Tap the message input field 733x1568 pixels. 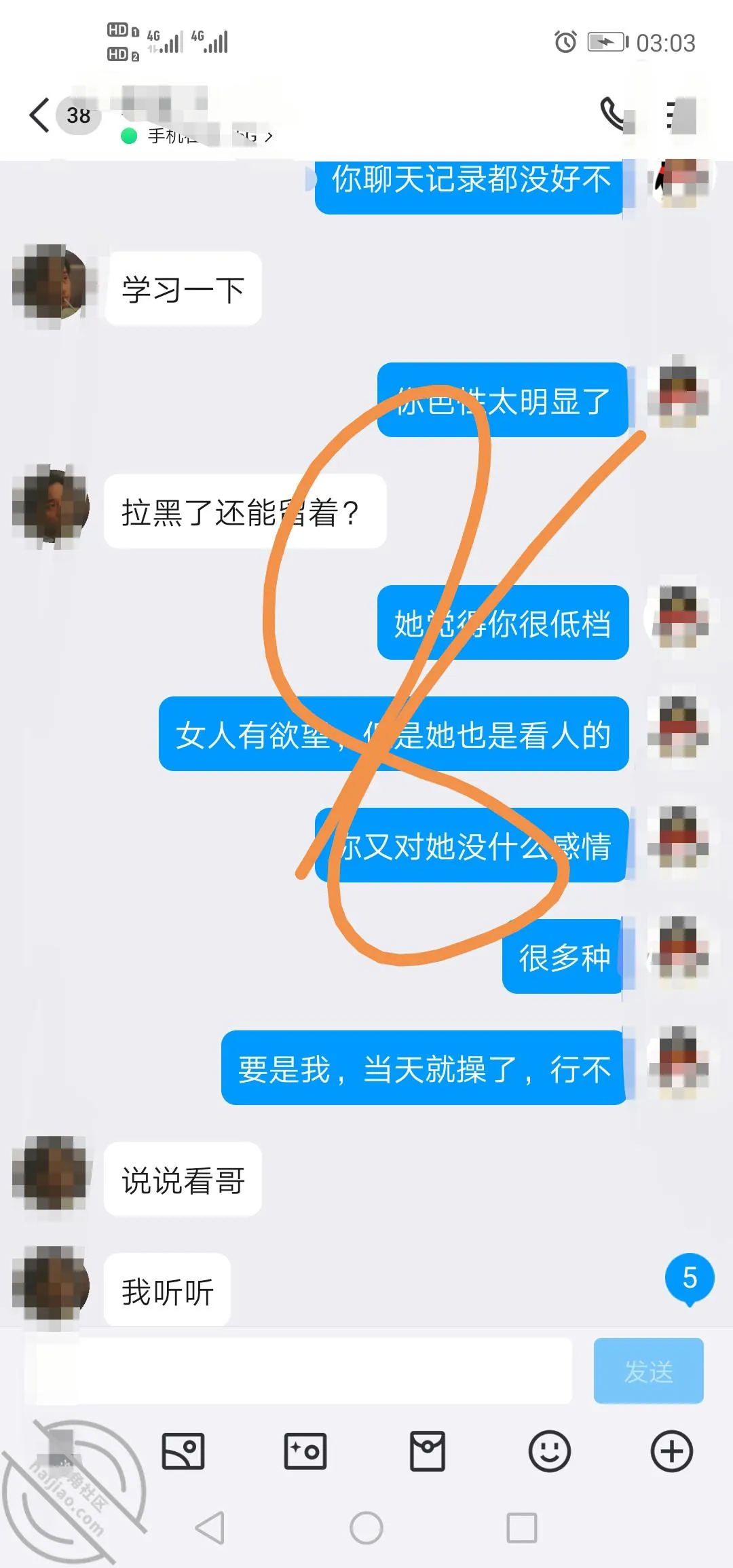(x=303, y=1371)
